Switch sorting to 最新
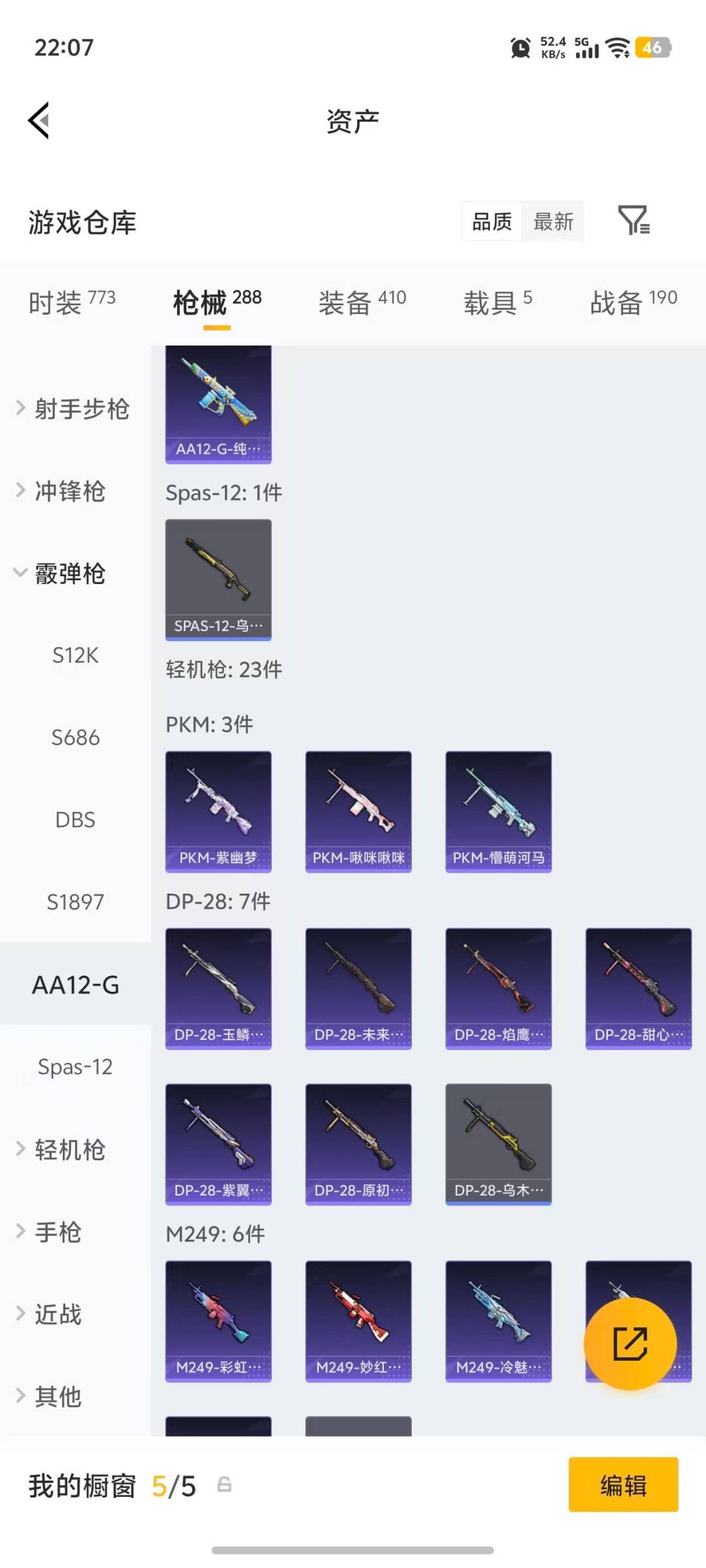Screen dimensions: 706x1568 point(553,221)
